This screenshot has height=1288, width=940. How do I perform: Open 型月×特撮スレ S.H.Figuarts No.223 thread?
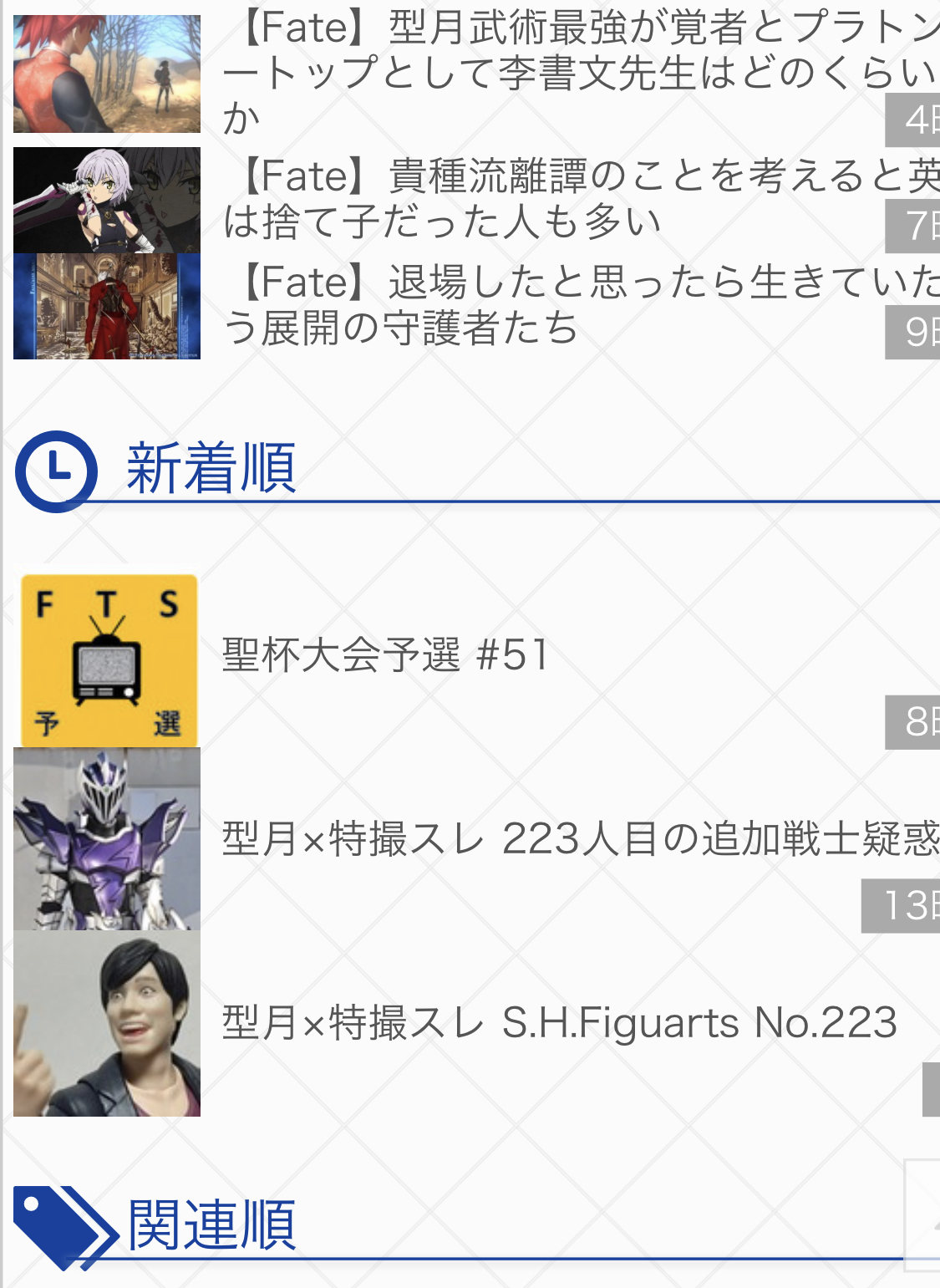pos(560,1023)
